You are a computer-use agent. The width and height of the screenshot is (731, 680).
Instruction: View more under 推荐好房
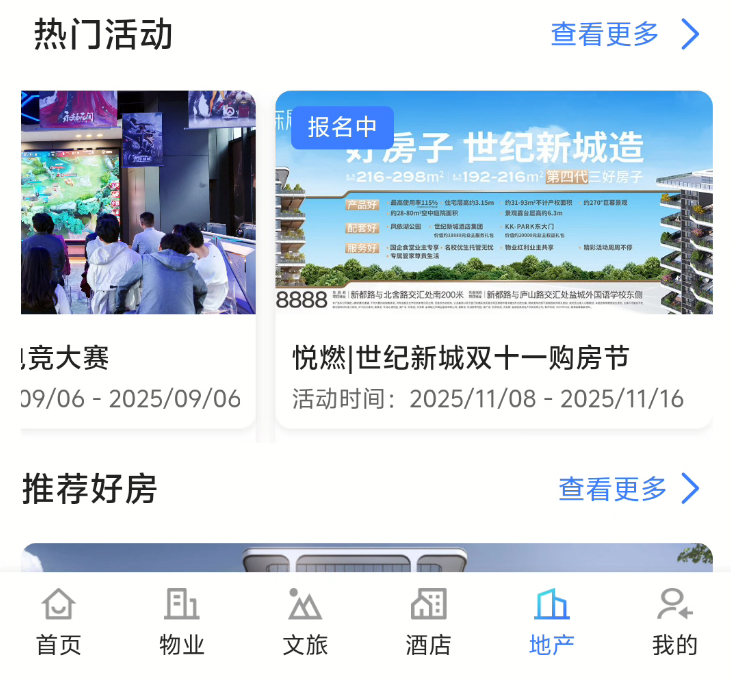[x=630, y=489]
